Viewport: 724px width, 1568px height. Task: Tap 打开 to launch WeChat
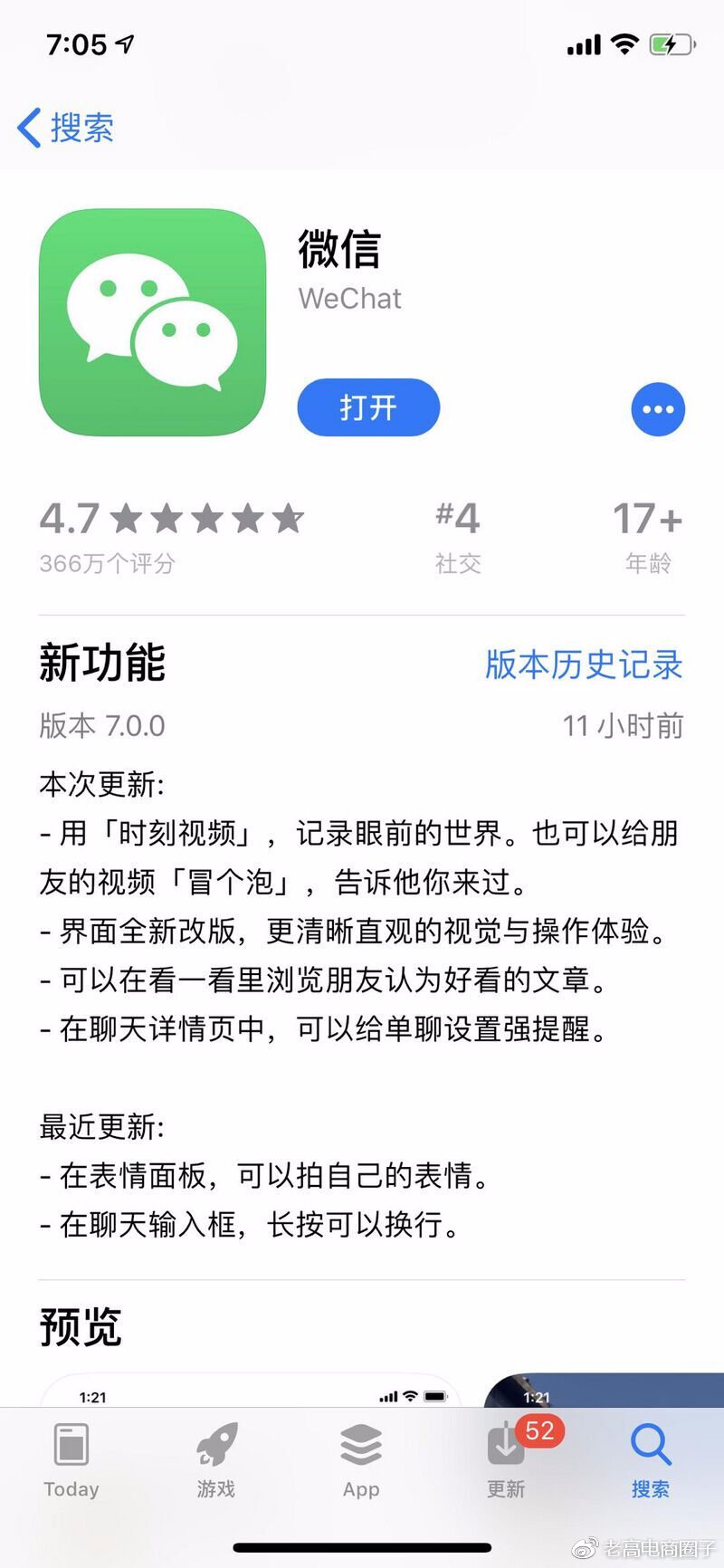click(368, 407)
